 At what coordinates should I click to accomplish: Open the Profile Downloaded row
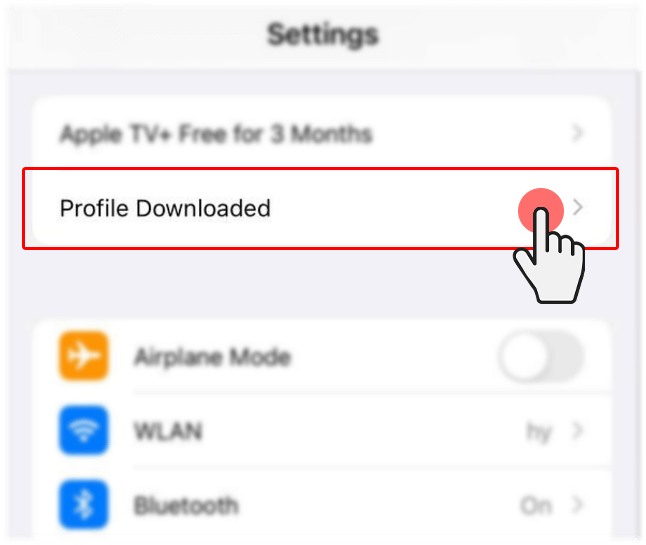(x=321, y=208)
